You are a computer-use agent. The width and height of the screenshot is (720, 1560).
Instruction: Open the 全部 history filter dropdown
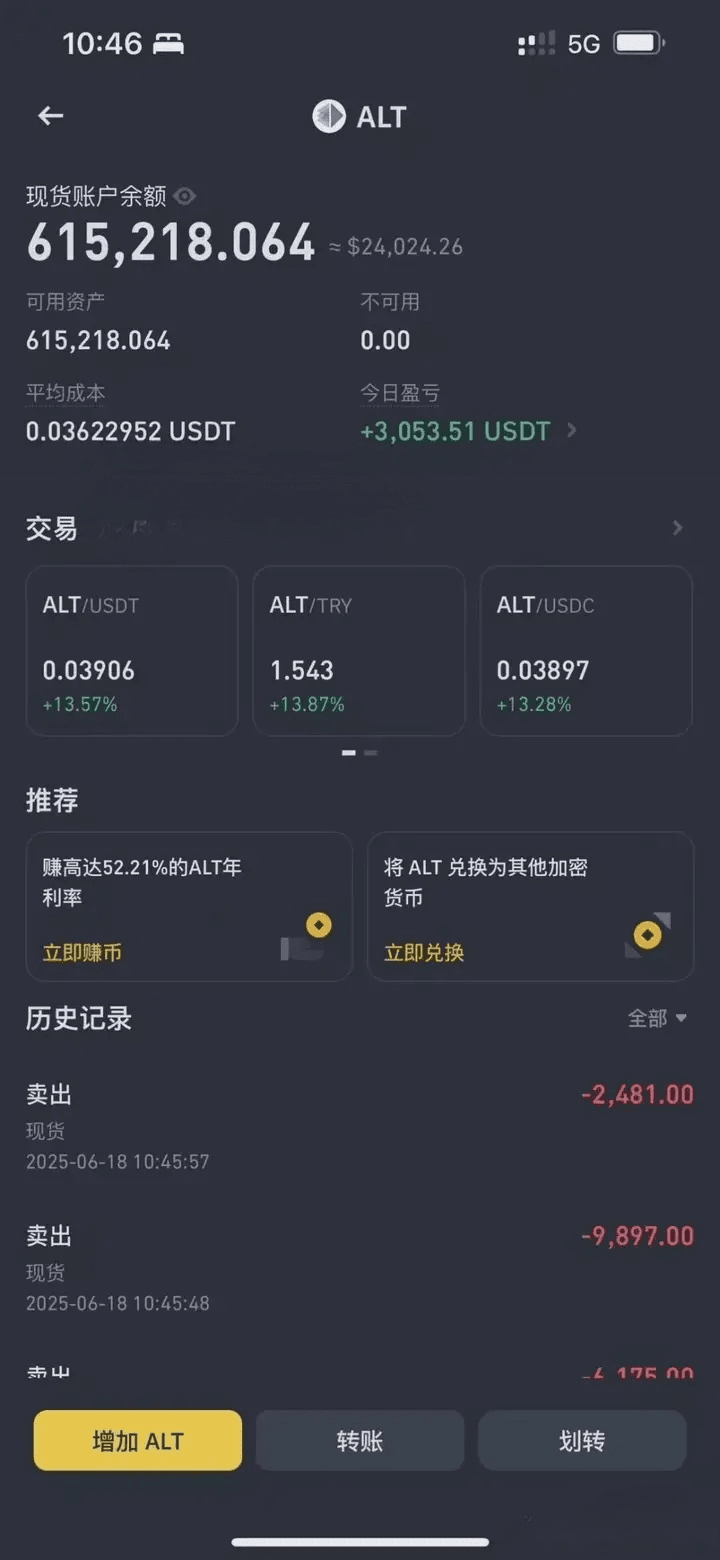coord(657,1018)
